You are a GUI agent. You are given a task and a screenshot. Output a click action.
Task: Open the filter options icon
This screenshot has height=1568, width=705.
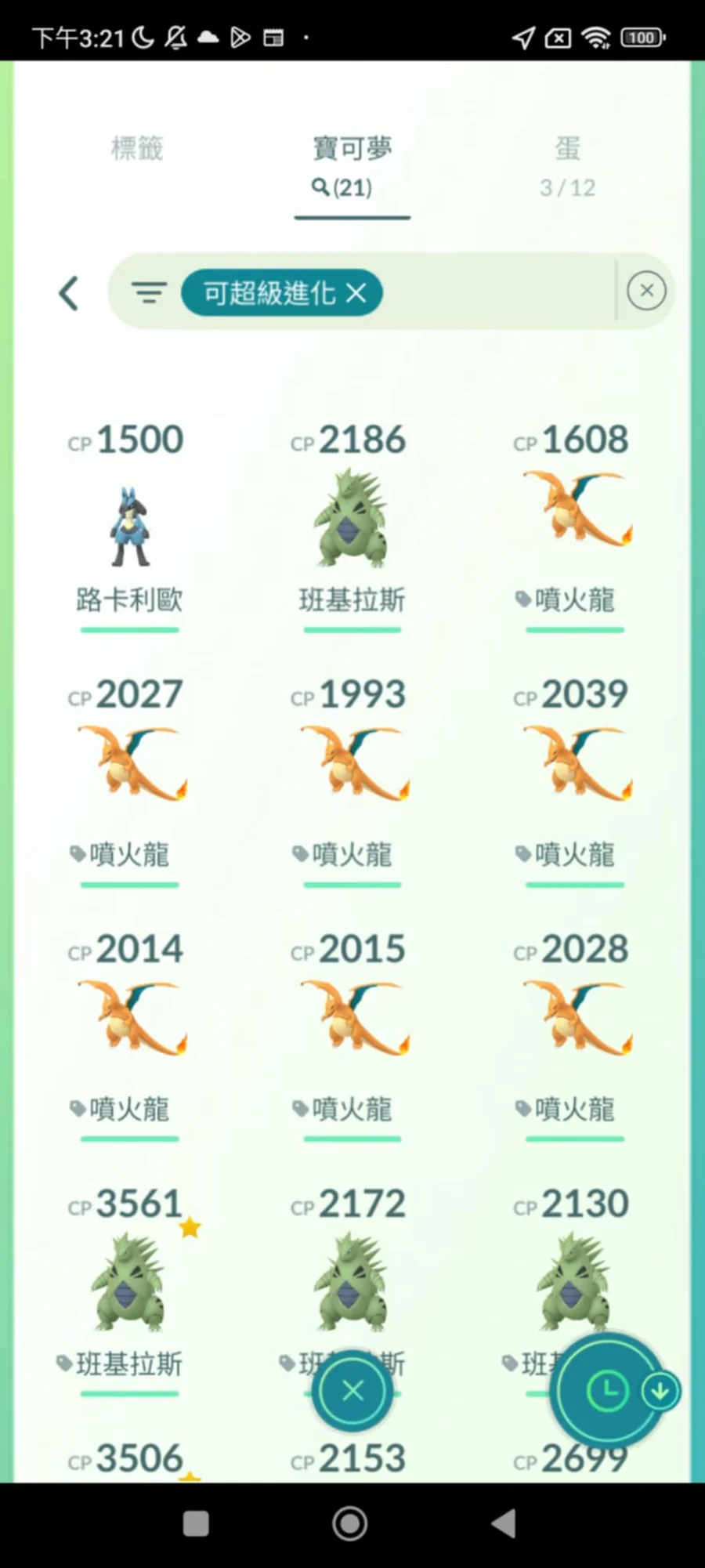pos(149,293)
